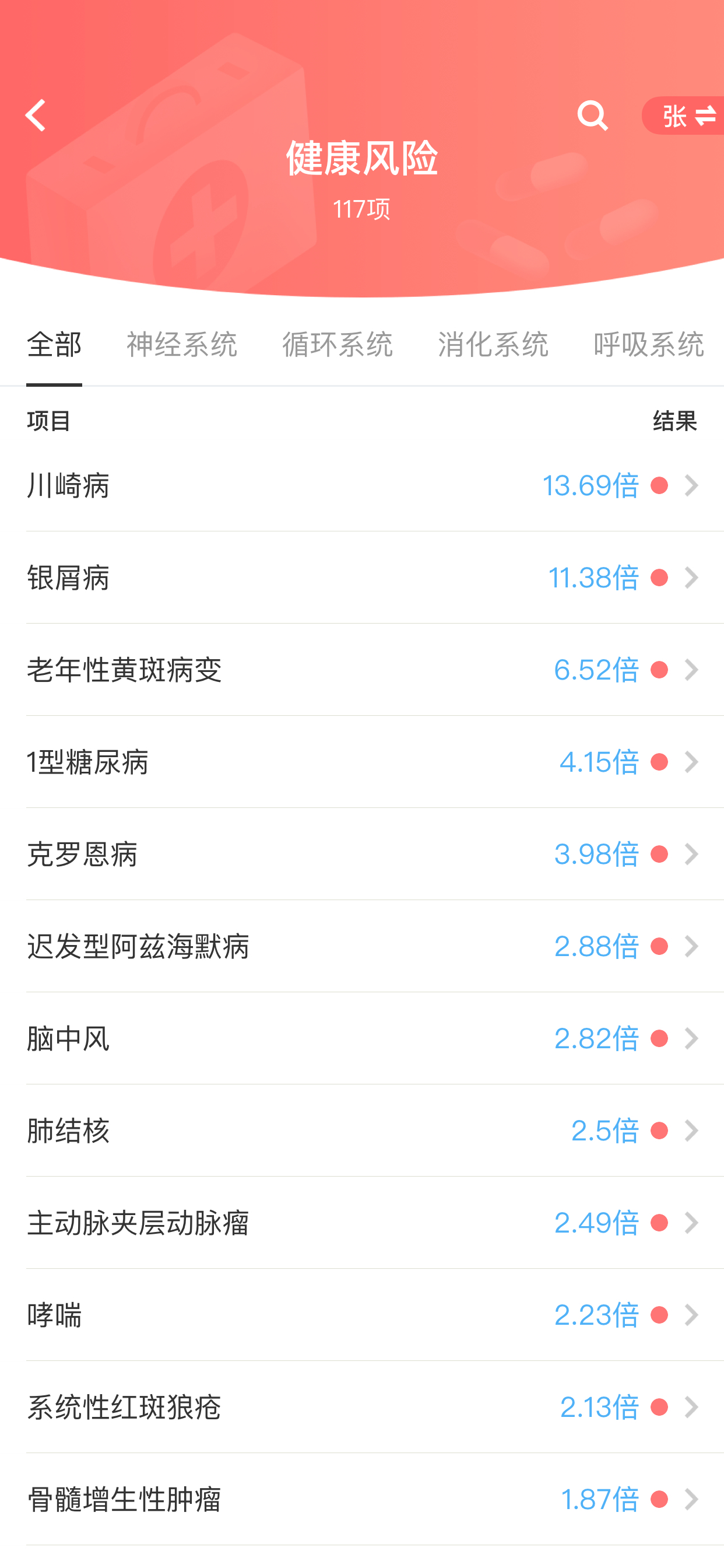Select the 全部 tab
This screenshot has height=1568, width=724.
[54, 345]
